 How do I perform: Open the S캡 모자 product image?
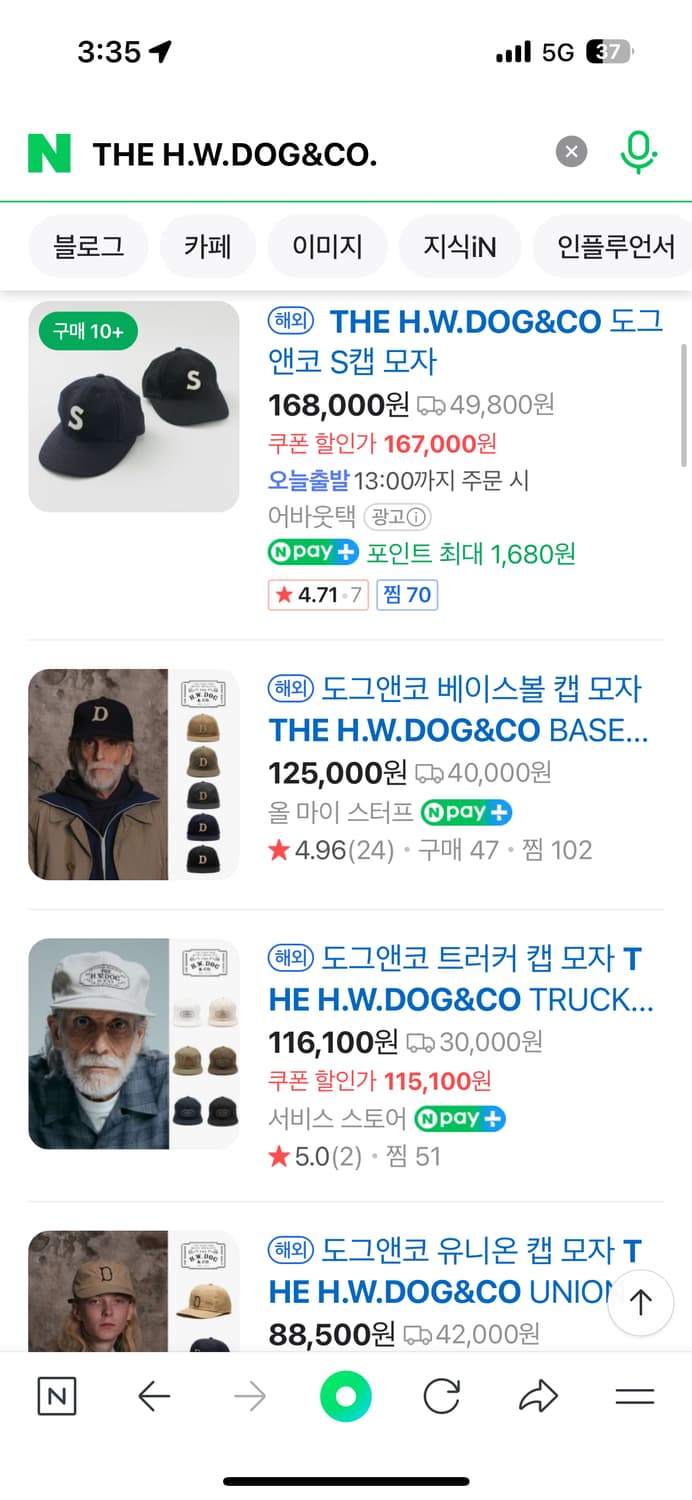[134, 406]
